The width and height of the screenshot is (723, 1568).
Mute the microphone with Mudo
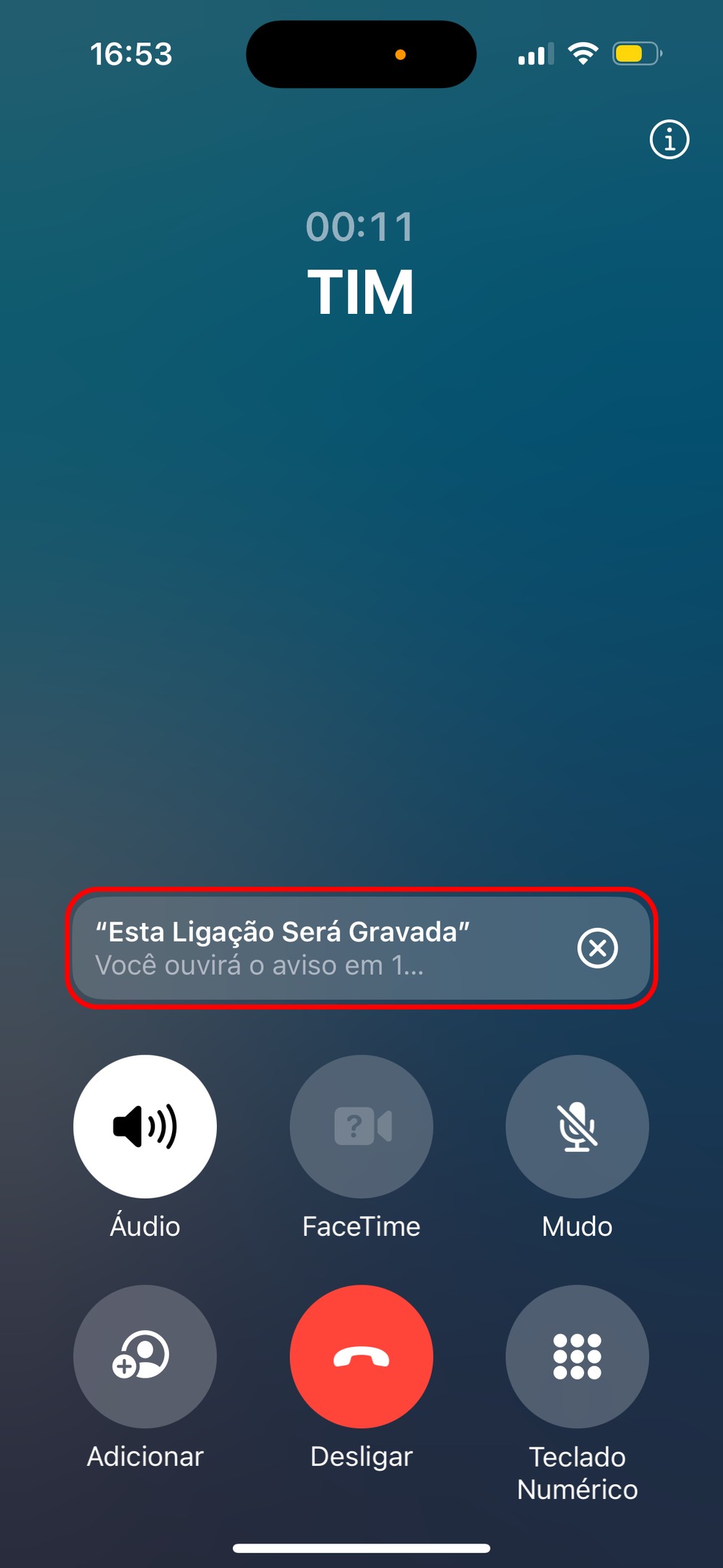[577, 1126]
